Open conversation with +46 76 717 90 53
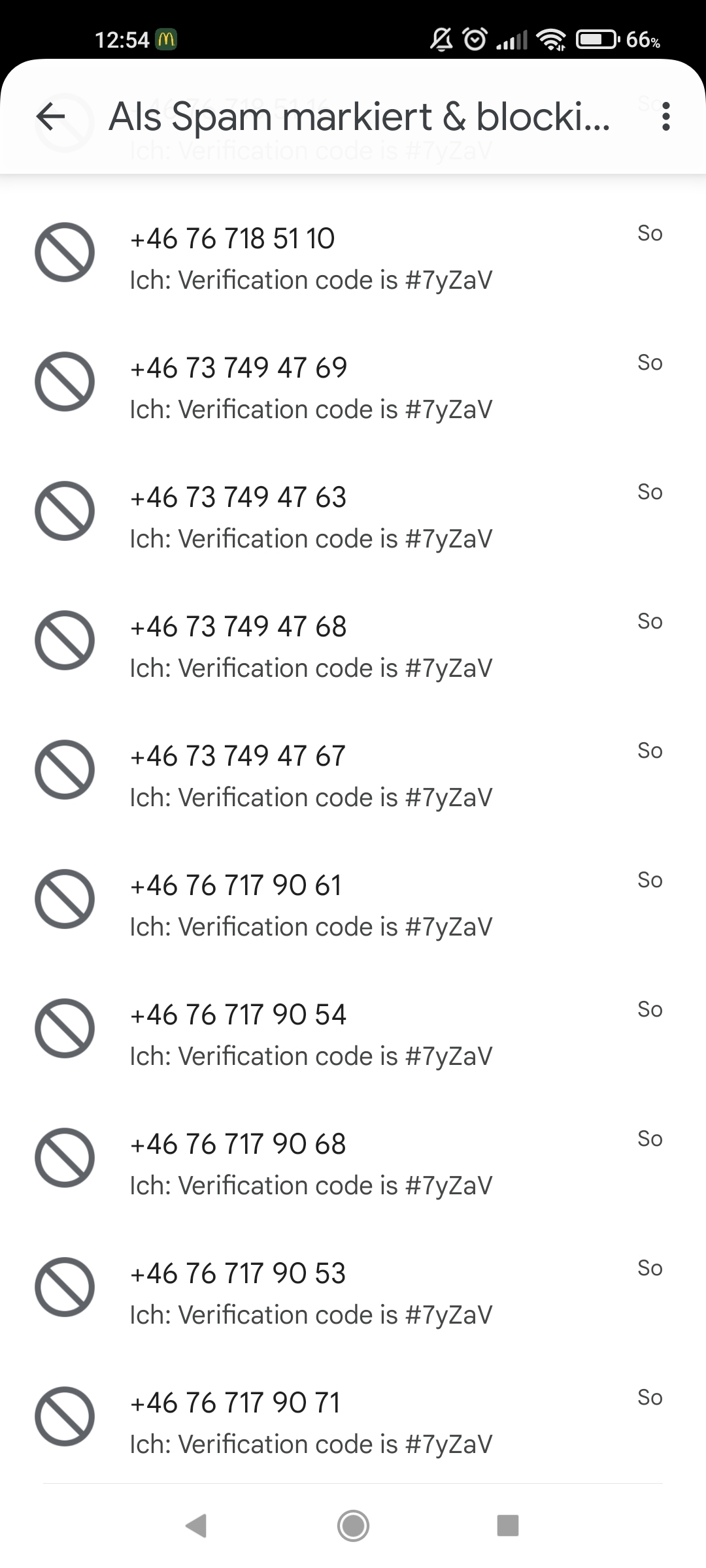This screenshot has height=1568, width=706. pos(353,1294)
